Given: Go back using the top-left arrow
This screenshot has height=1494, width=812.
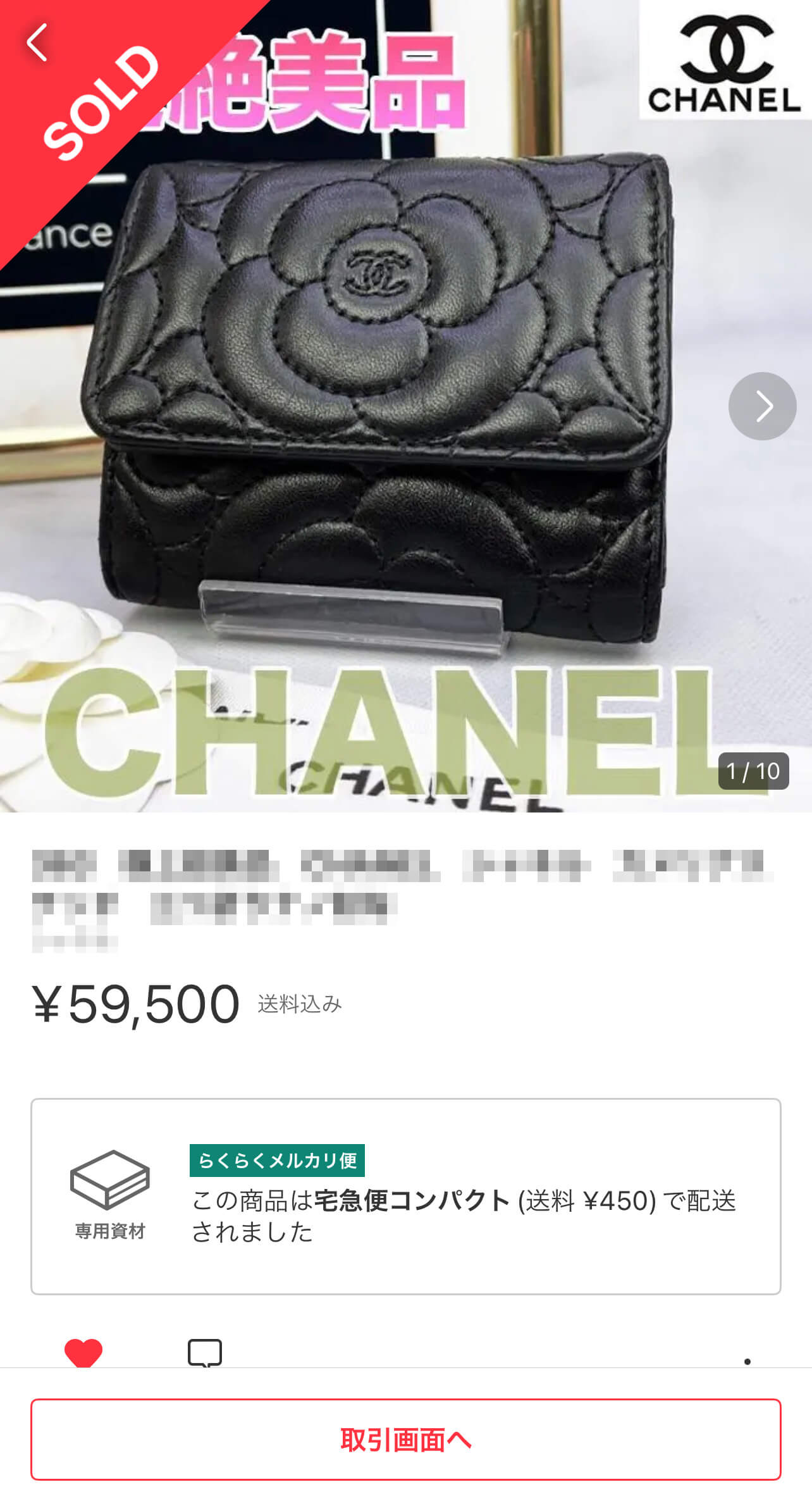Looking at the screenshot, I should [x=37, y=42].
